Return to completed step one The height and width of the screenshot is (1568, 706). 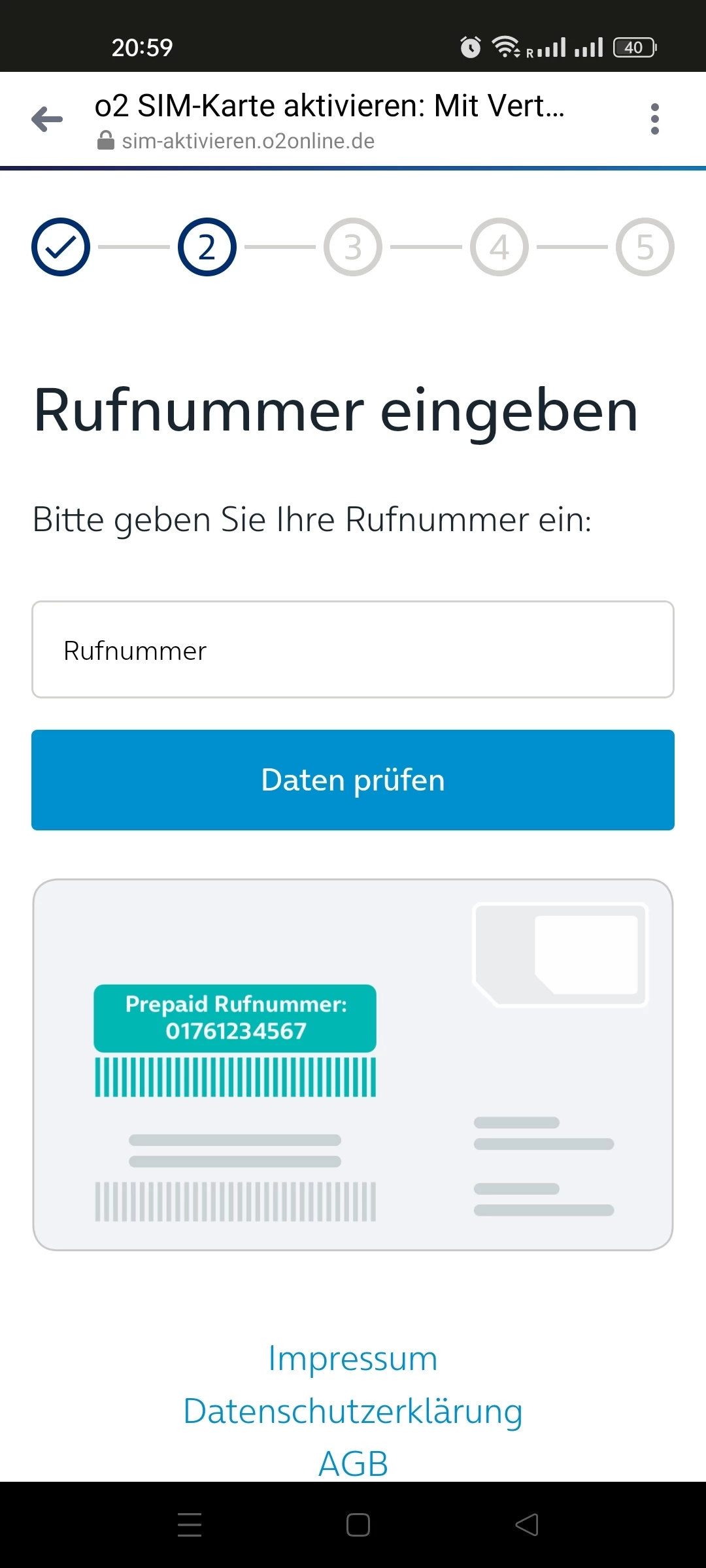61,247
